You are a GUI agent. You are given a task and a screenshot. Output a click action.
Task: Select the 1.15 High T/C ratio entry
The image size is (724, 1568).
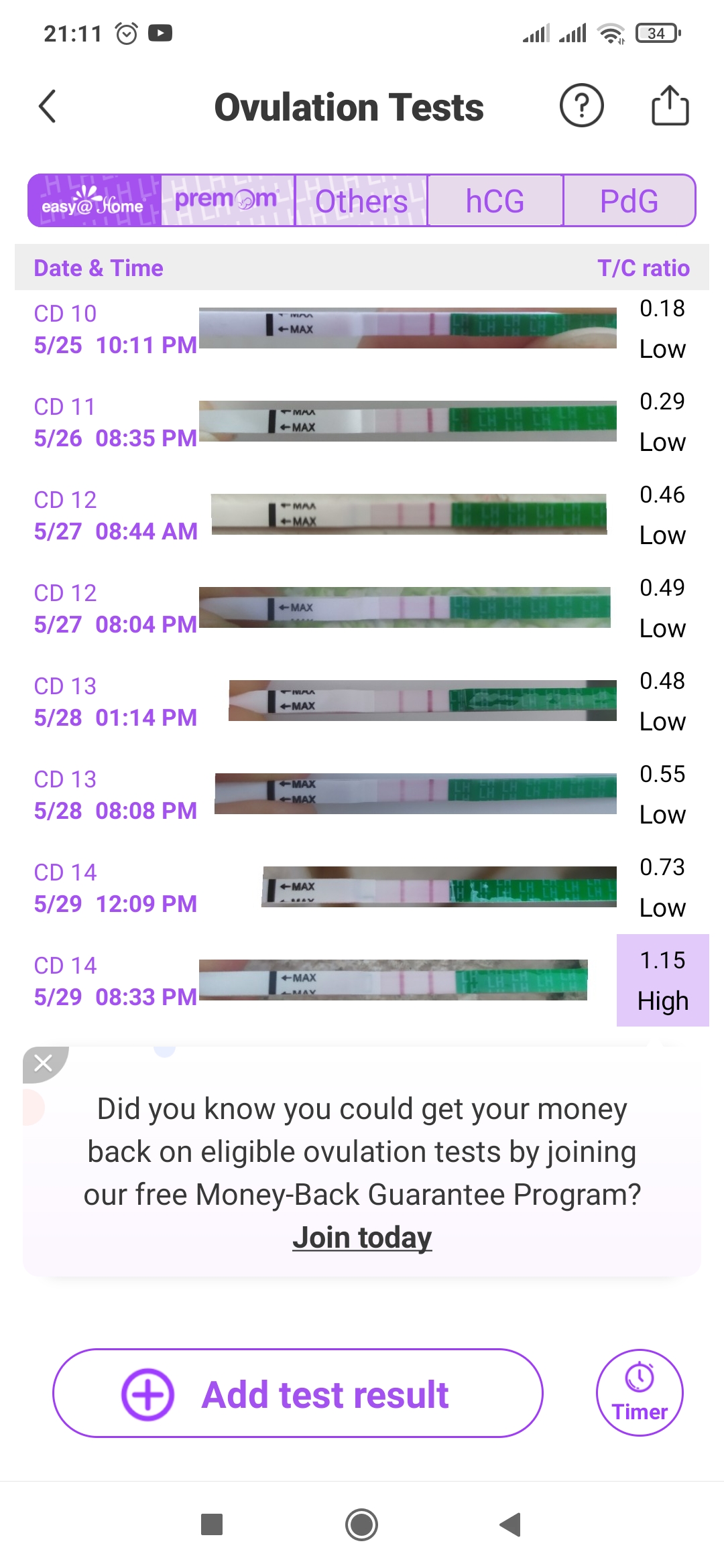(x=662, y=980)
